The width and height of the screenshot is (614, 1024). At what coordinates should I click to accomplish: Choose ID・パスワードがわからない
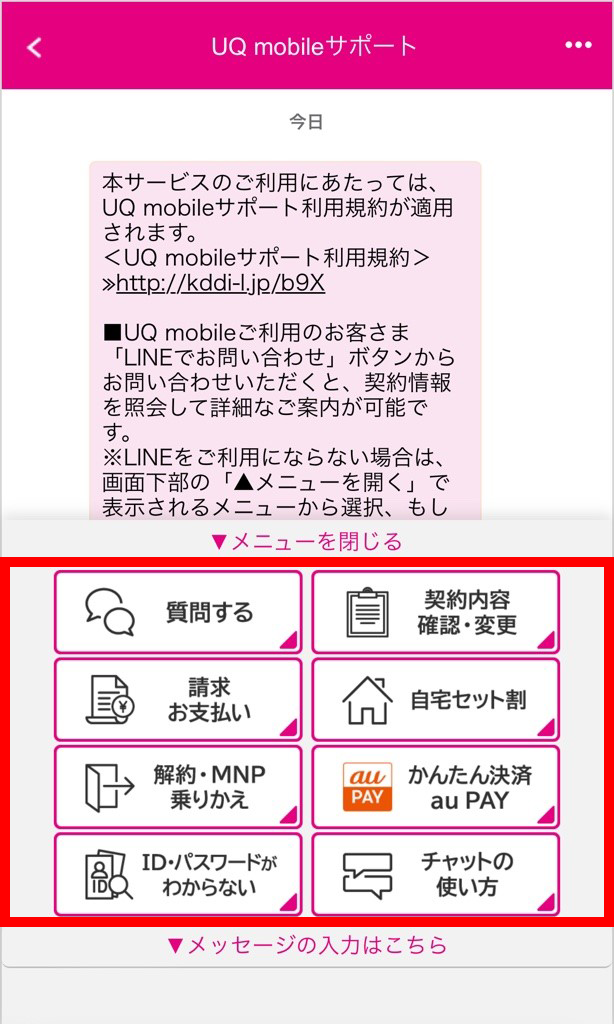click(178, 874)
